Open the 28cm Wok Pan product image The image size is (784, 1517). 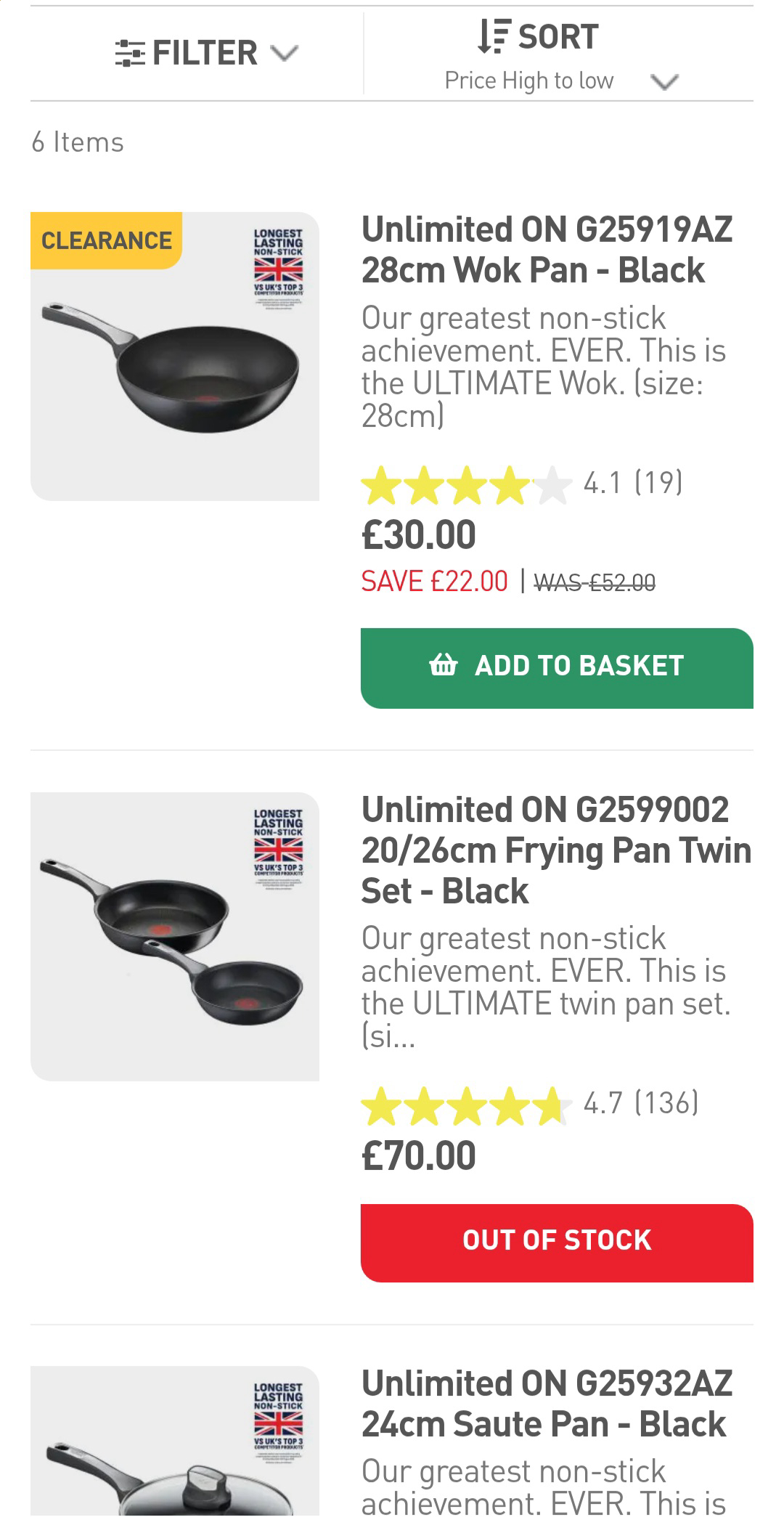(175, 357)
